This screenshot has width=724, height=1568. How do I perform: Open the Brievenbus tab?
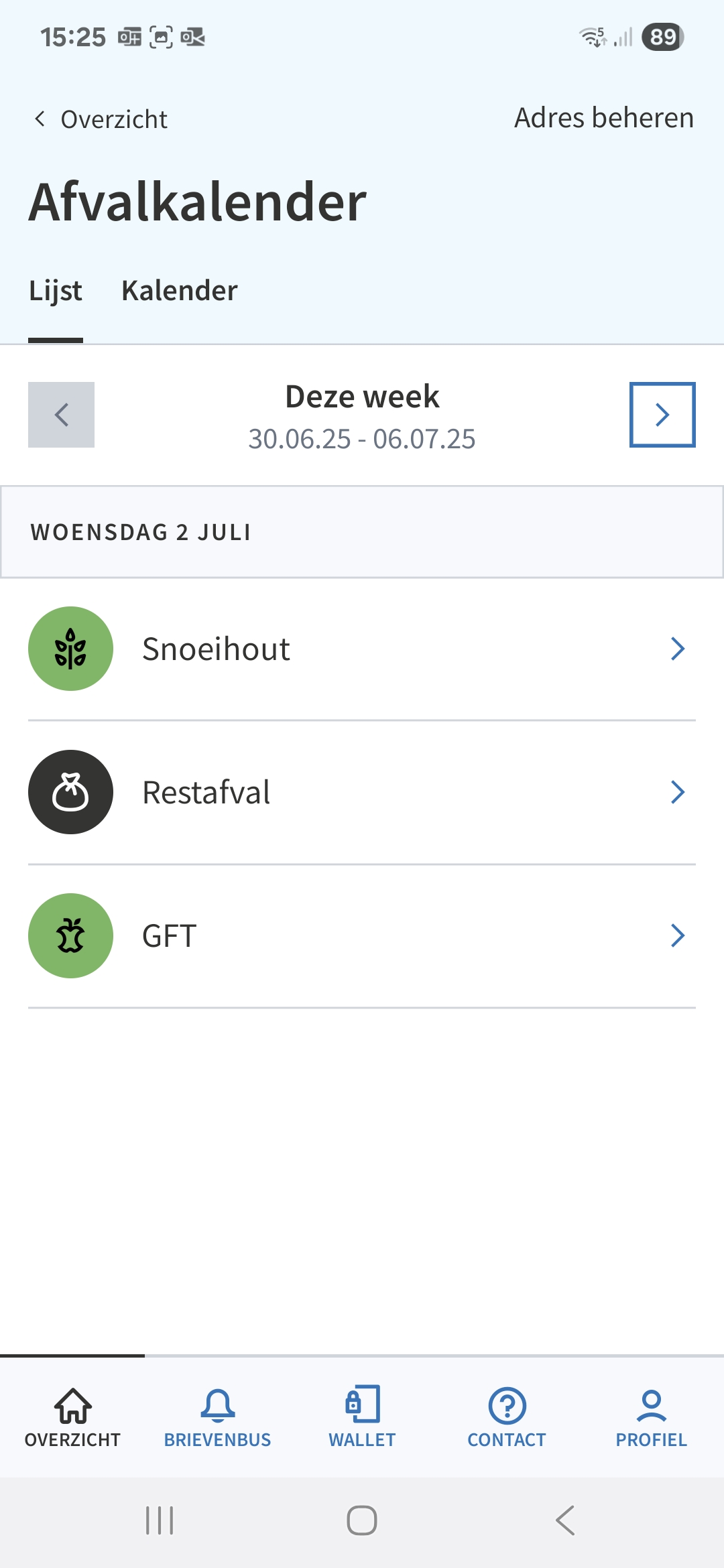point(217,1417)
